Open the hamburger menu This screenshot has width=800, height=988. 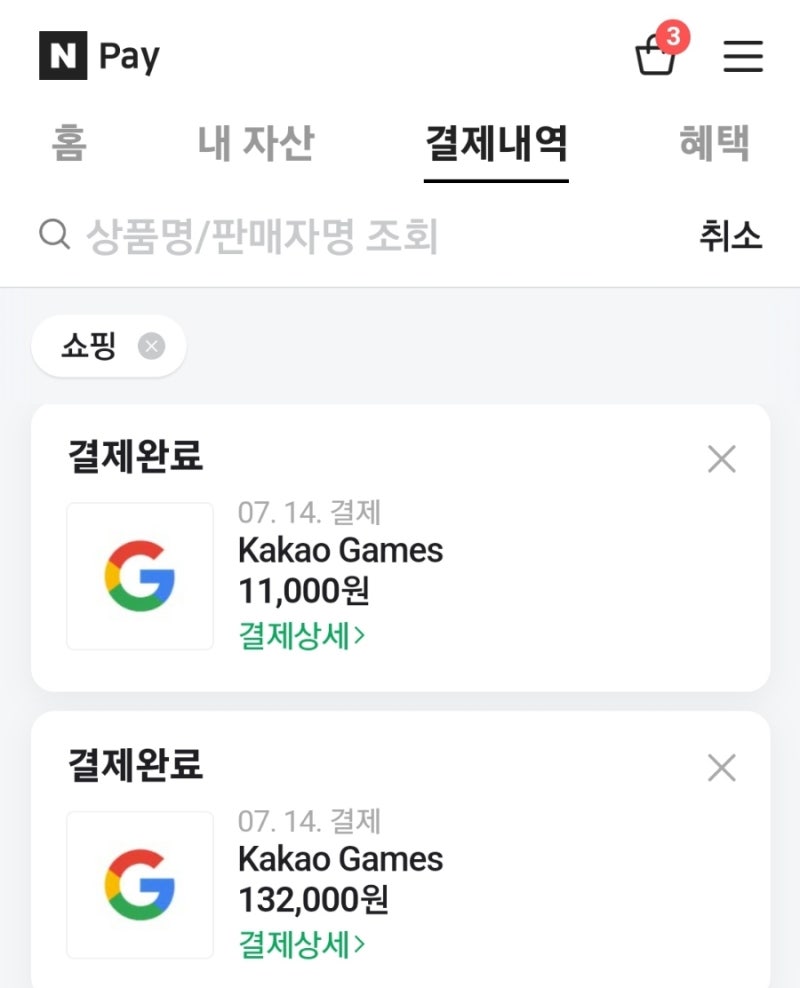pyautogui.click(x=743, y=57)
